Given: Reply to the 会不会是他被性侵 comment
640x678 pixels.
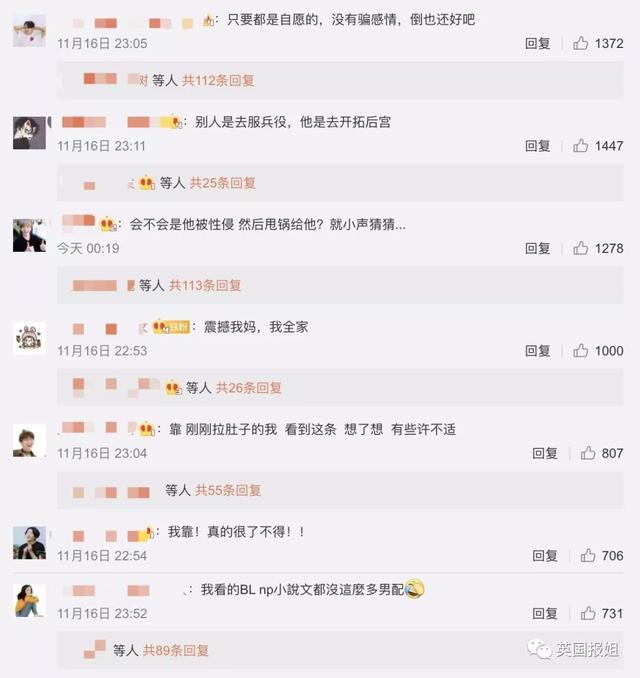Looking at the screenshot, I should point(538,248).
